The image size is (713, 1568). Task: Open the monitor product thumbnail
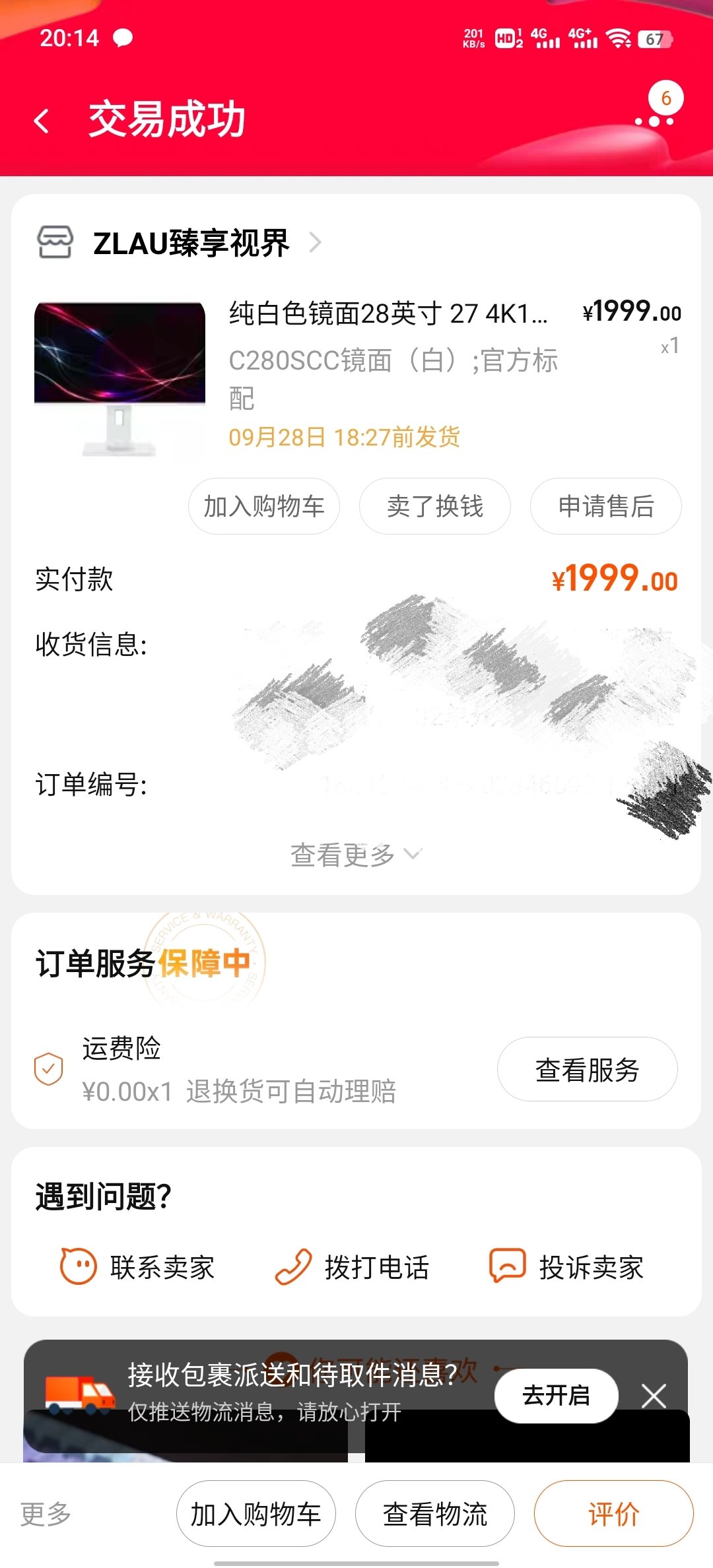pyautogui.click(x=120, y=379)
